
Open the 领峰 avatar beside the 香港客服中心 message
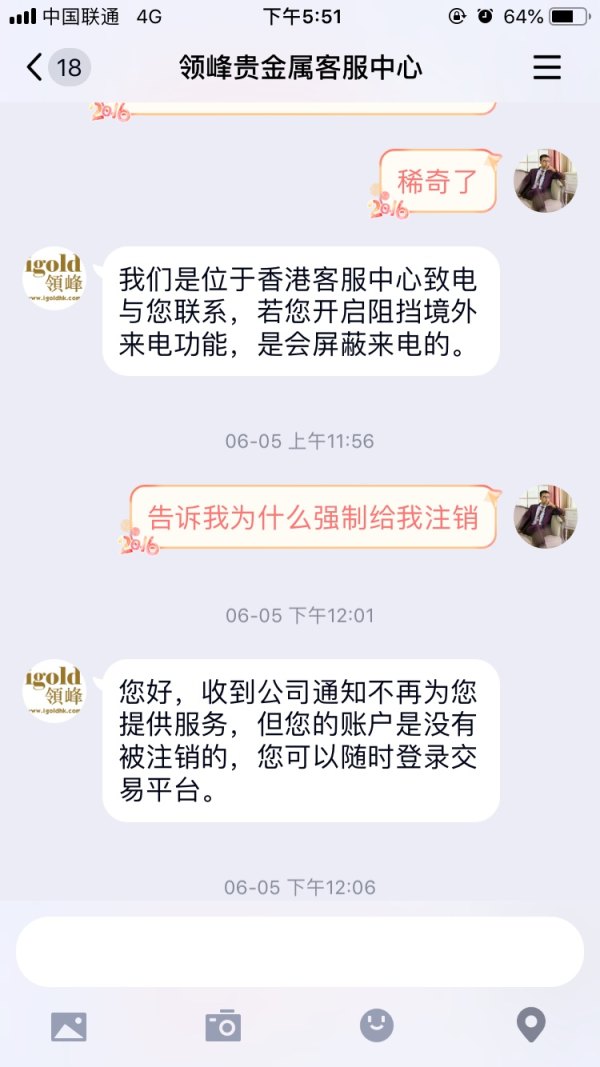54,279
